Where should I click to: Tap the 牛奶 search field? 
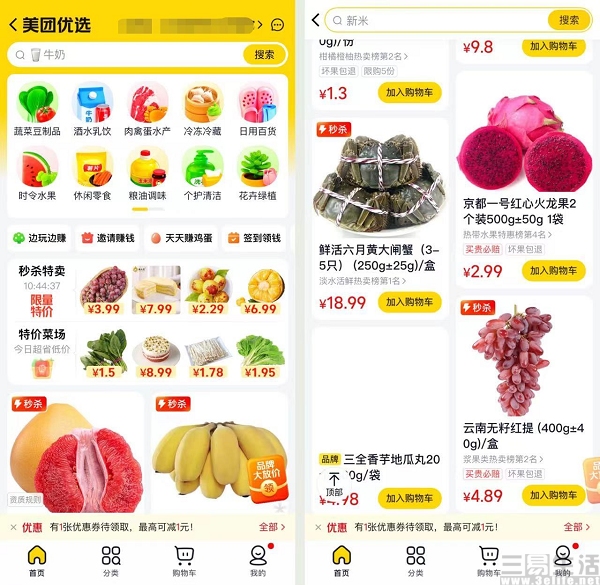click(x=125, y=55)
